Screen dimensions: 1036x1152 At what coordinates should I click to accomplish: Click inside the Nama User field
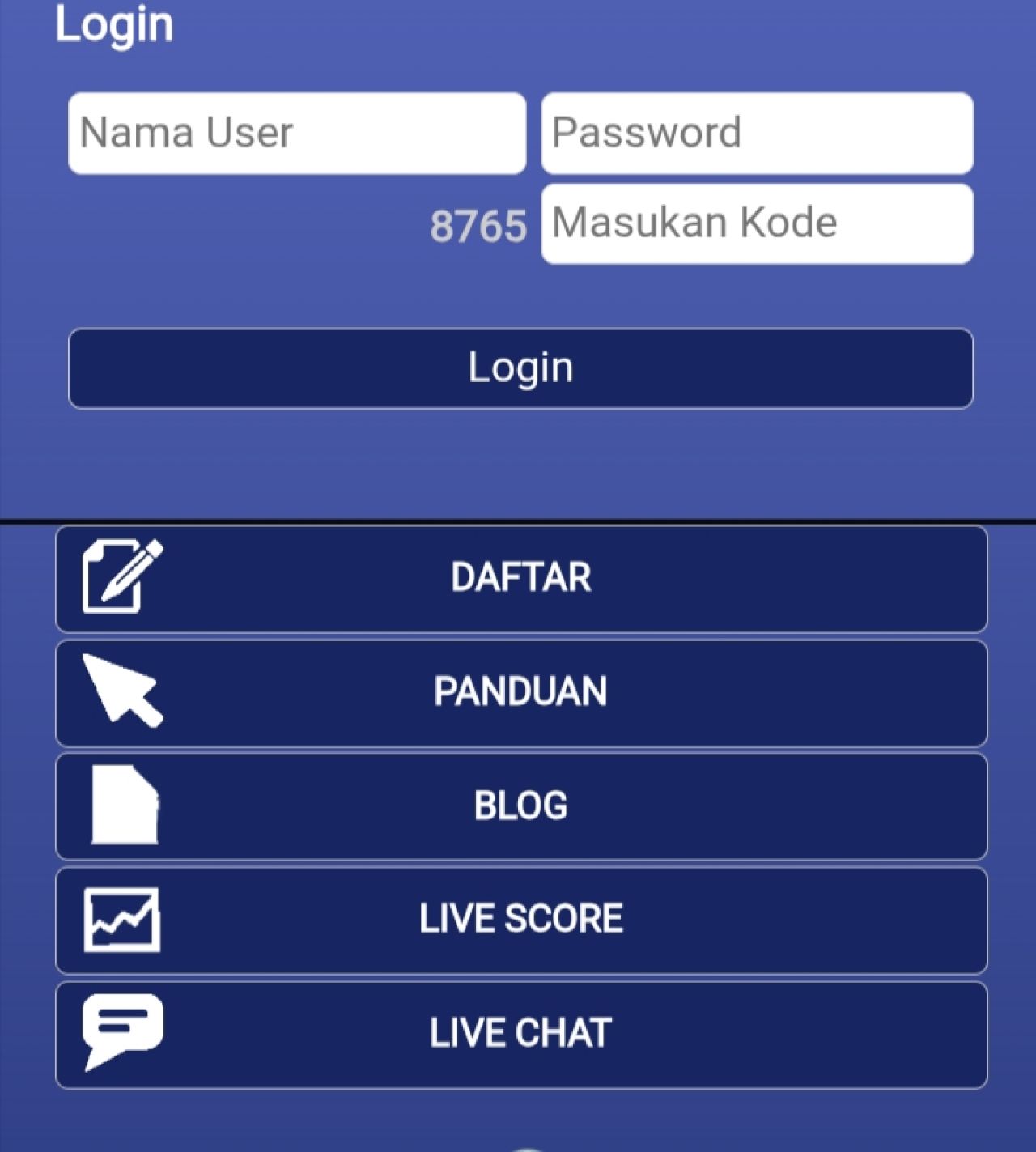click(x=299, y=133)
